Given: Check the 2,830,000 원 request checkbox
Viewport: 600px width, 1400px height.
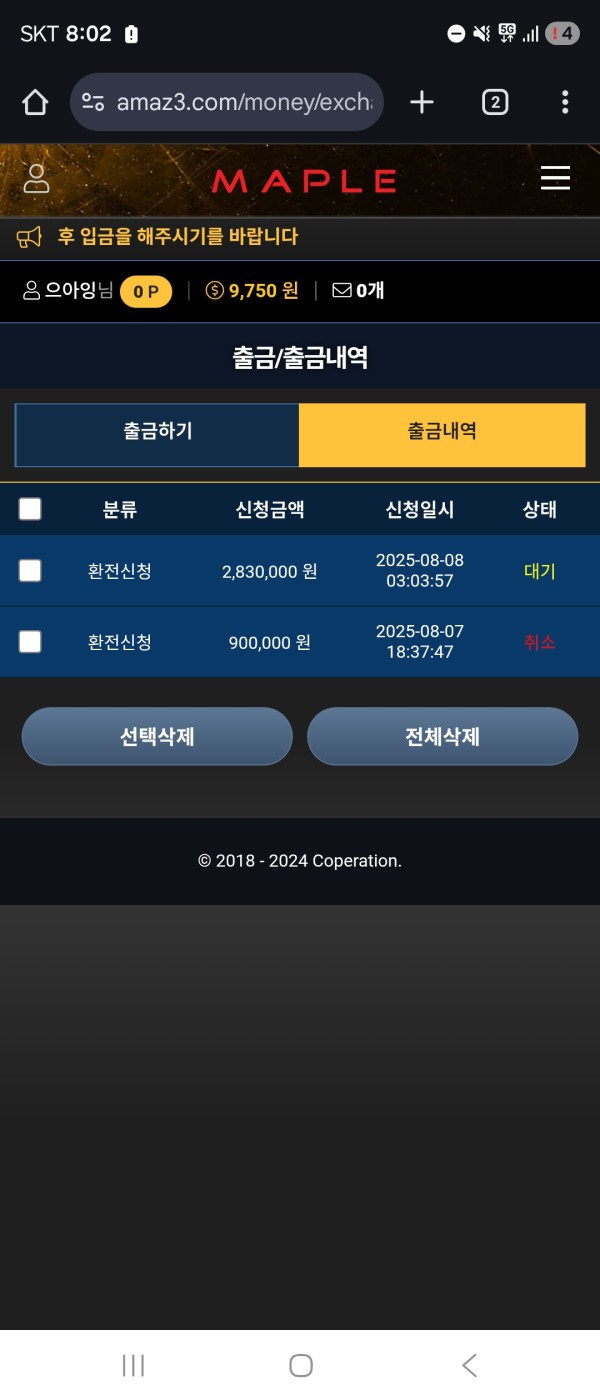Looking at the screenshot, I should (x=30, y=570).
